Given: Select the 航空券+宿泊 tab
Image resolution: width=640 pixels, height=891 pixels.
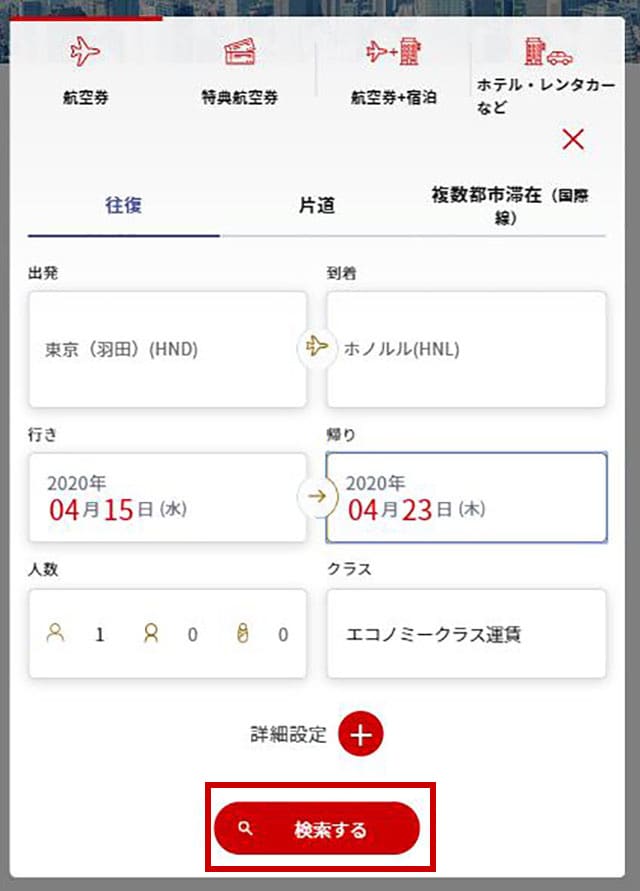Looking at the screenshot, I should point(393,72).
